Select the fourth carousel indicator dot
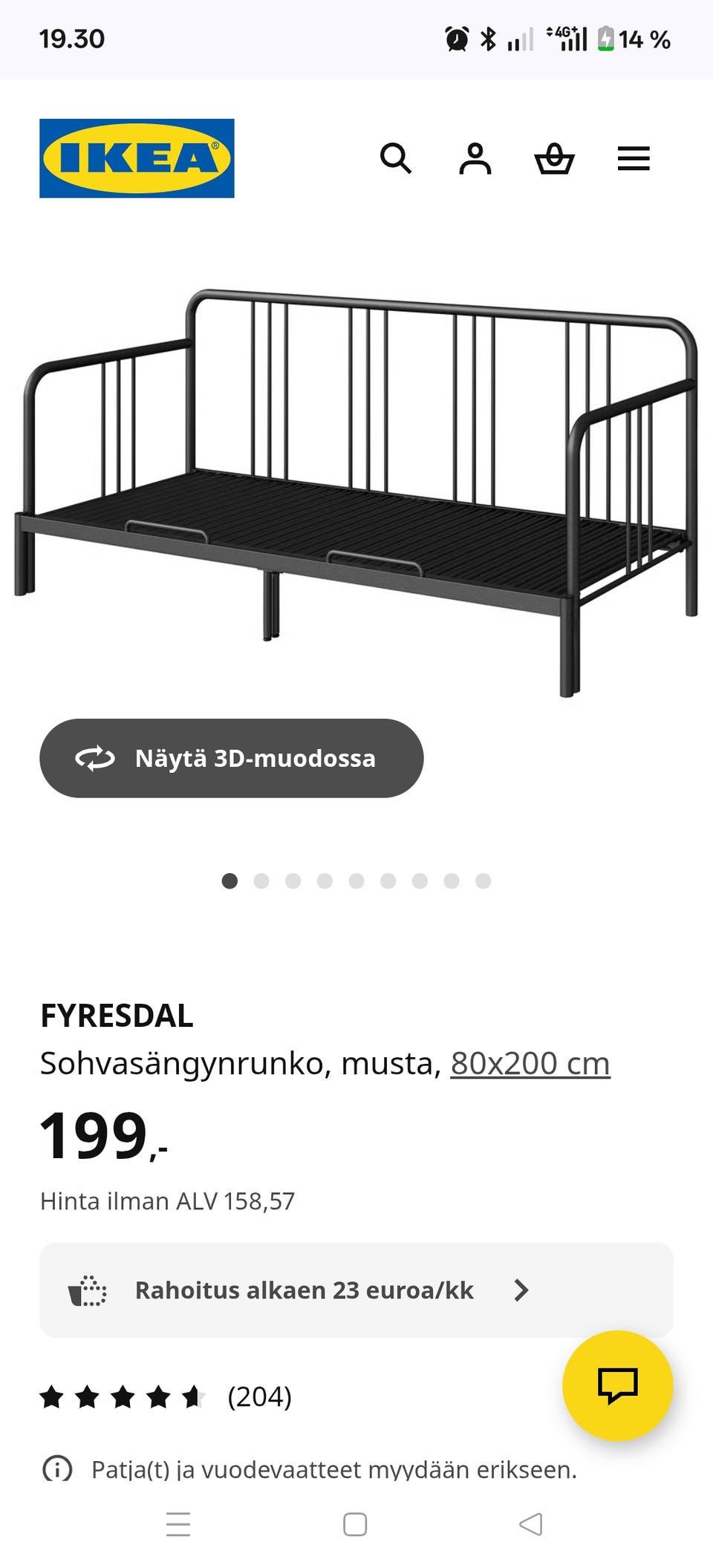 [x=325, y=881]
